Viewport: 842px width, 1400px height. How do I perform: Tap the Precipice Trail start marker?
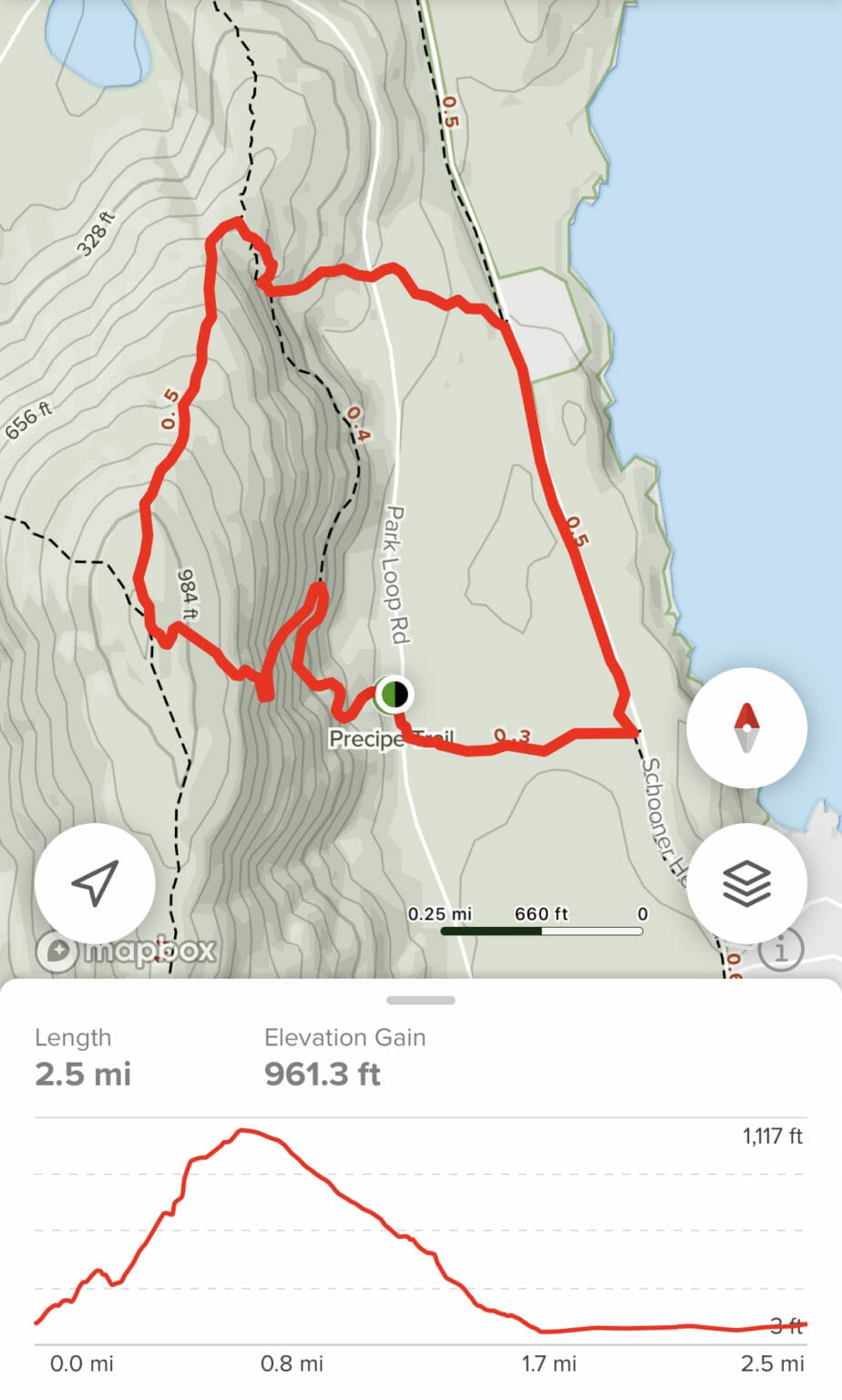393,695
